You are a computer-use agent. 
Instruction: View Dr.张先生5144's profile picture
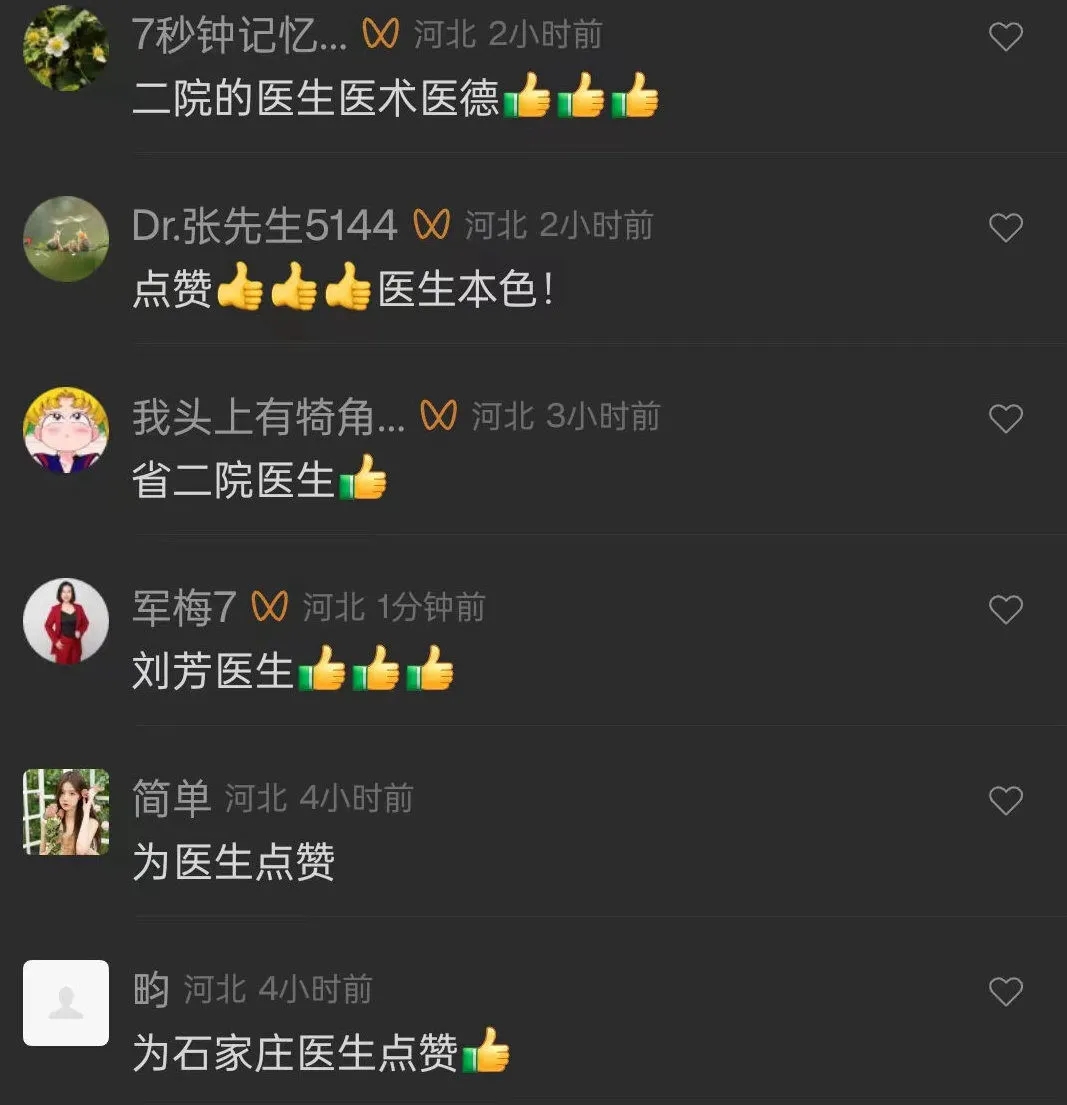66,238
